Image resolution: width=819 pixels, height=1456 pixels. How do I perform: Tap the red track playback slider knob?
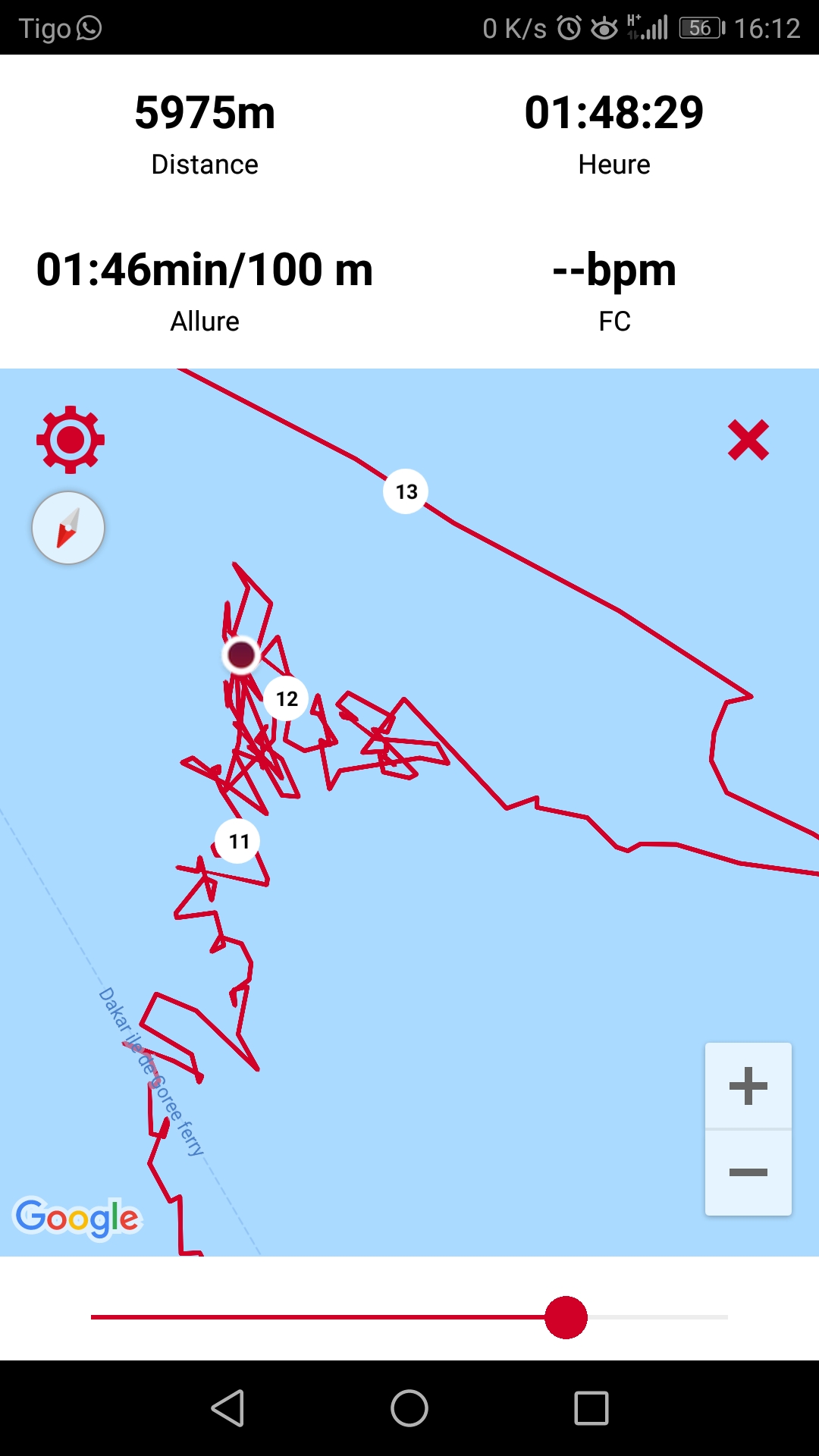click(566, 1317)
